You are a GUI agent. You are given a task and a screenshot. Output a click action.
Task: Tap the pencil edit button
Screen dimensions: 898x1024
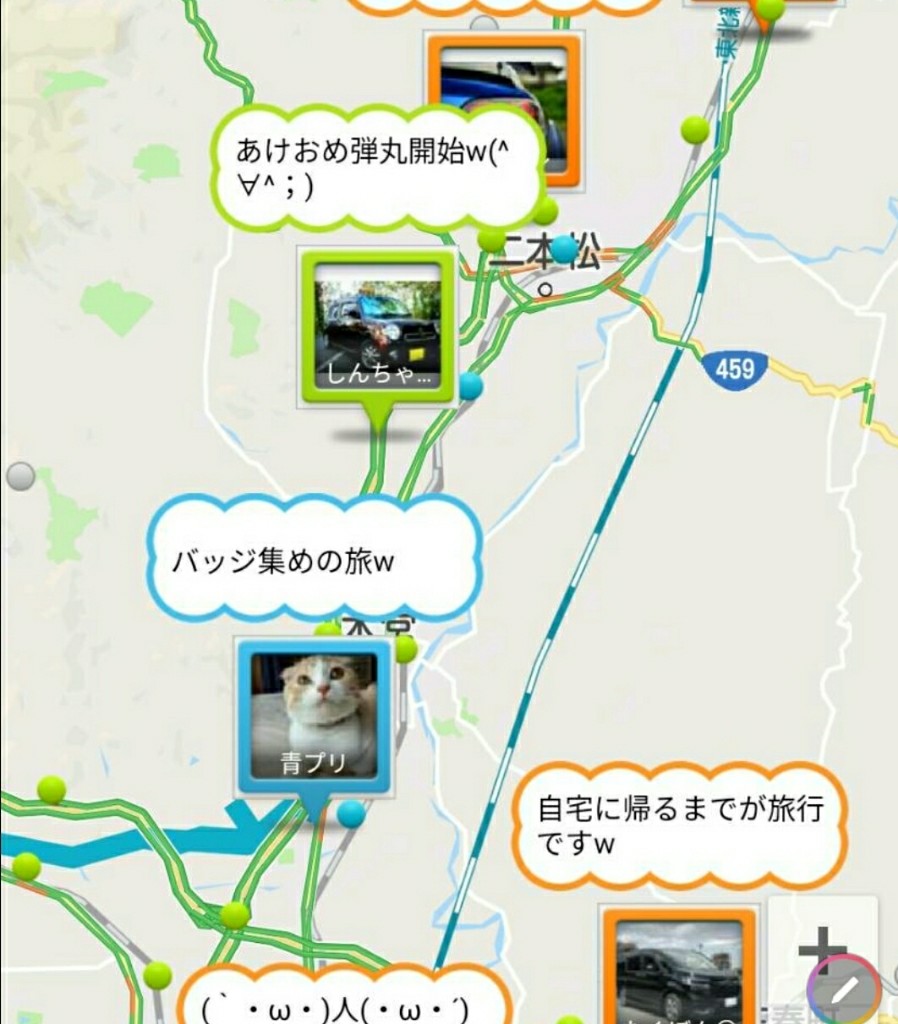(x=844, y=990)
